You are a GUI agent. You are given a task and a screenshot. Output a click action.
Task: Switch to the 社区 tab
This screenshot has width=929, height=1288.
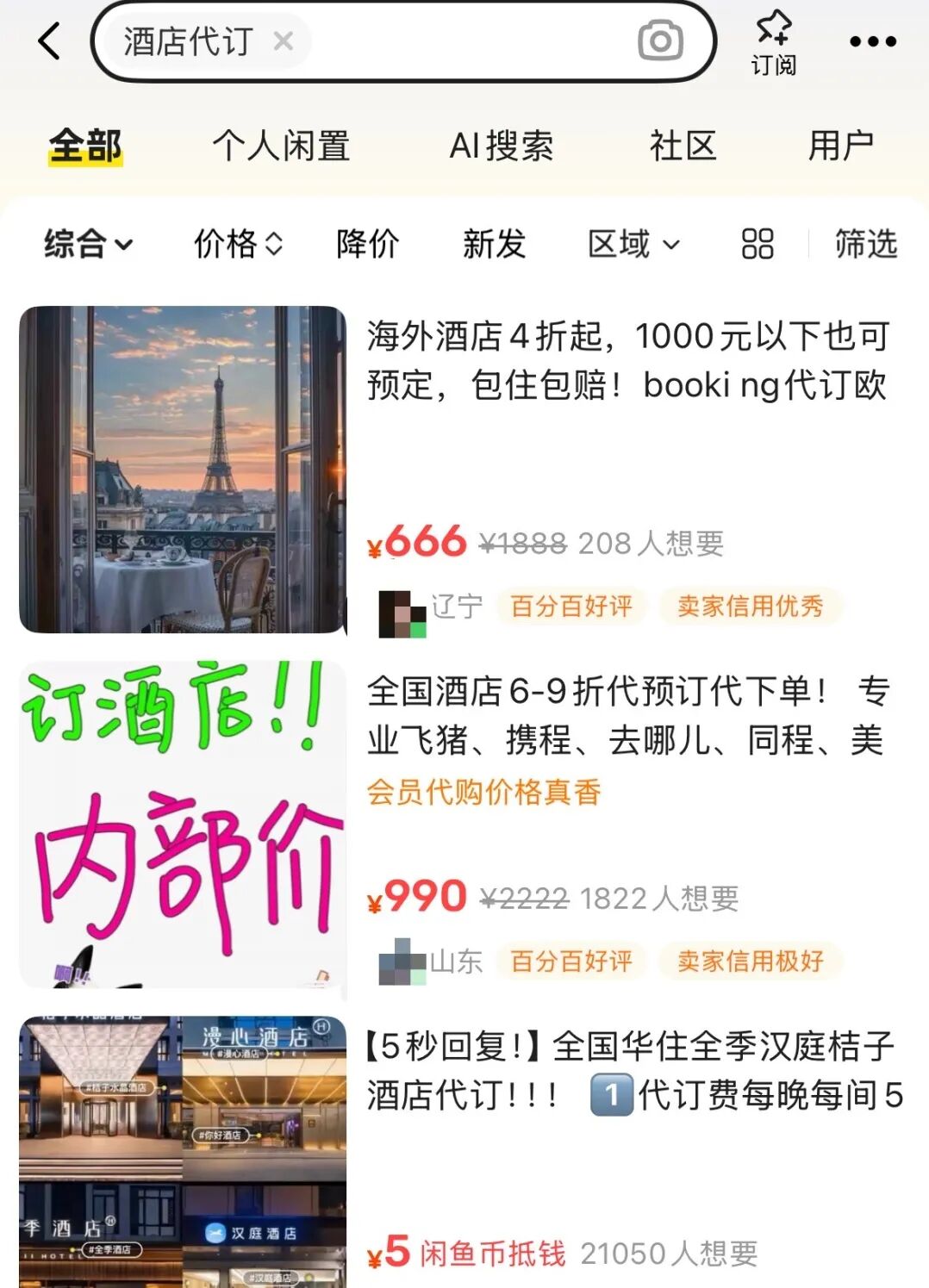[683, 146]
